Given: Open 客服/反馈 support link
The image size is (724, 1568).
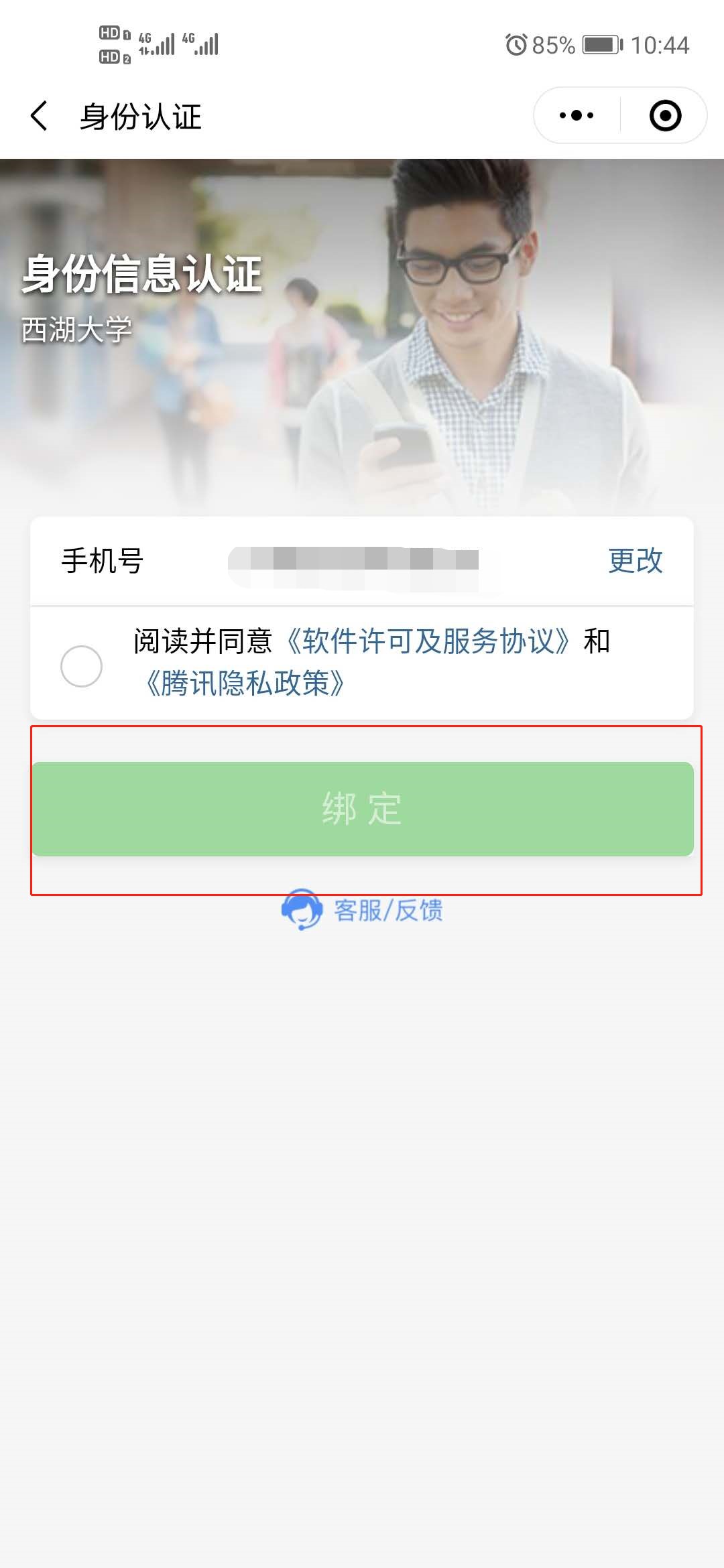Looking at the screenshot, I should pos(363,910).
